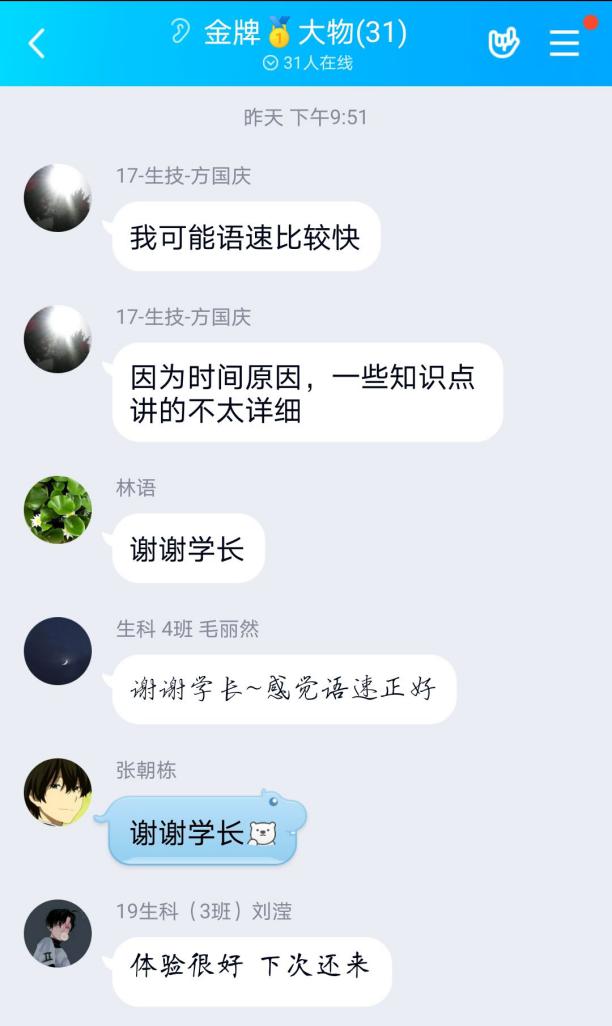This screenshot has width=612, height=1026.
Task: Open the hand gesture icon in the header
Action: [503, 42]
